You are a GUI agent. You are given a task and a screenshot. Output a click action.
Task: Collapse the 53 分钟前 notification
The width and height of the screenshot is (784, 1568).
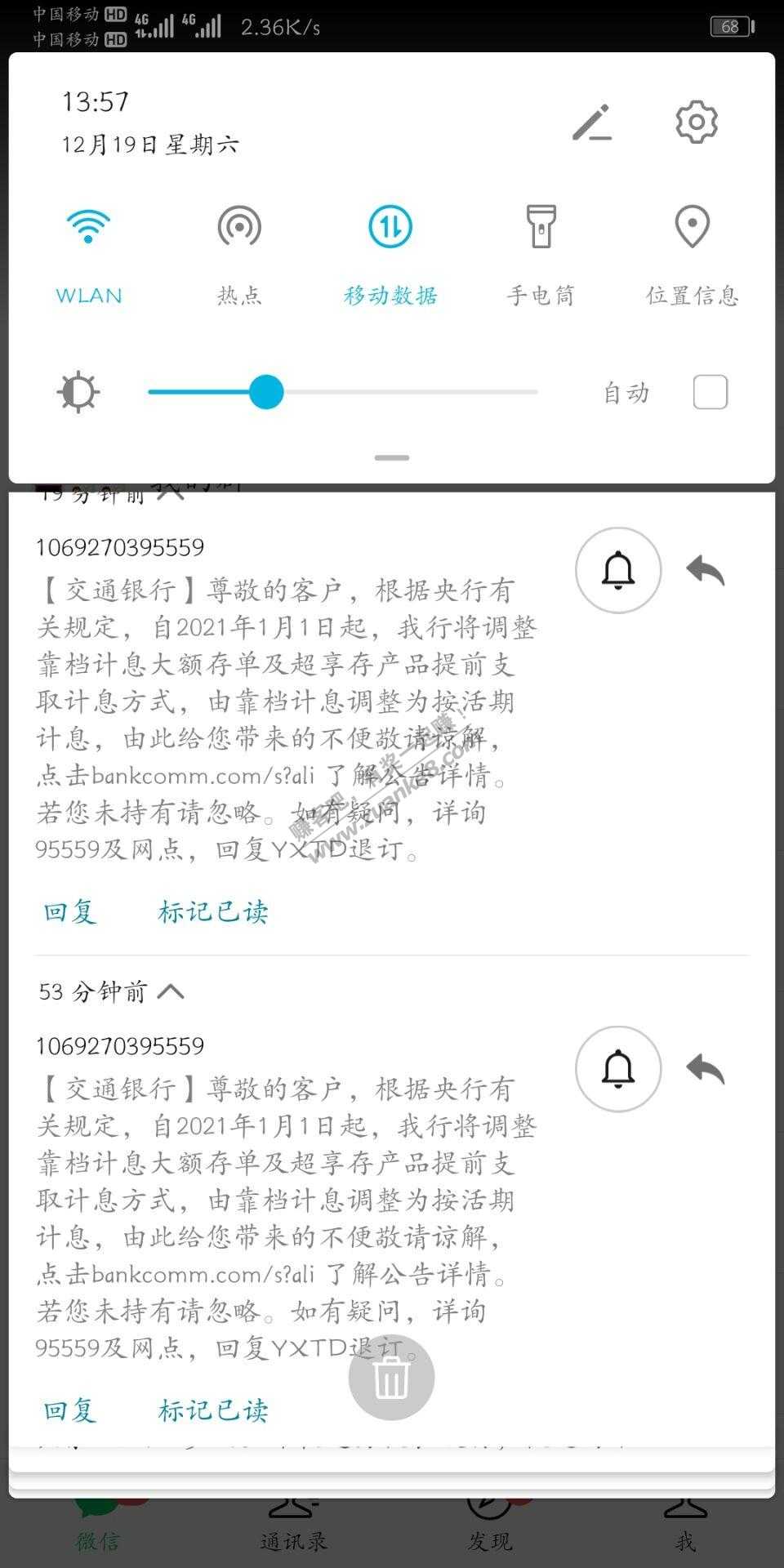point(171,991)
